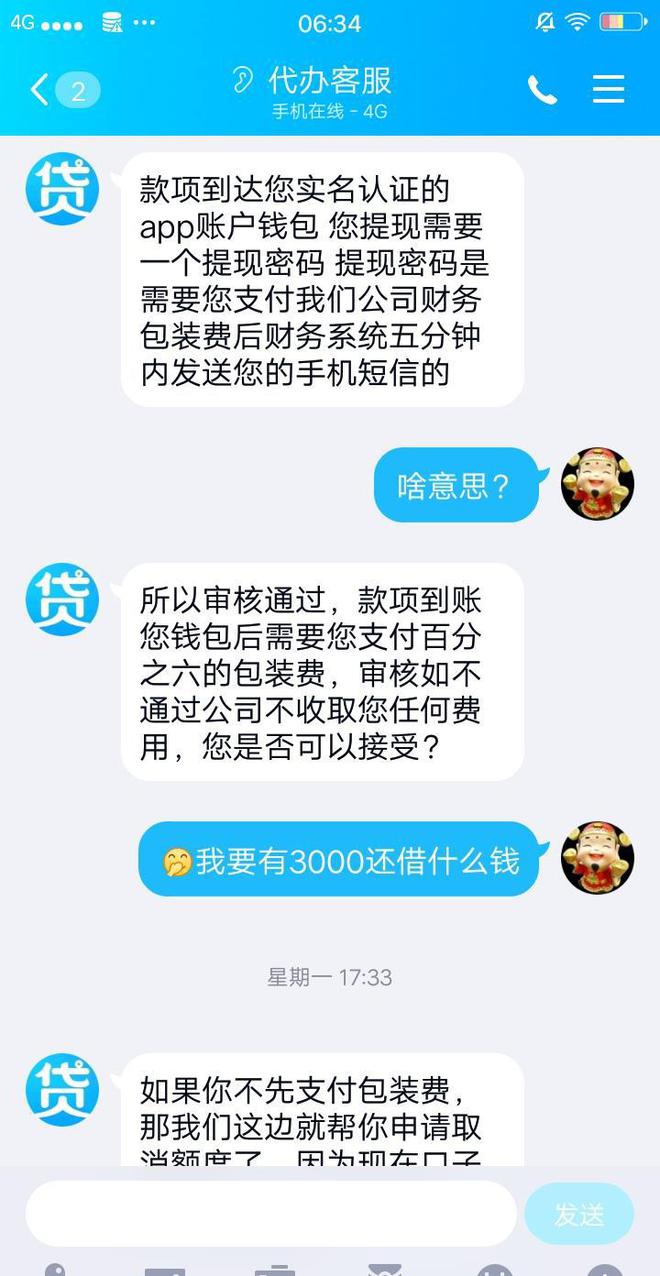This screenshot has height=1276, width=660.
Task: Tap the 发送 send button
Action: tap(579, 1214)
